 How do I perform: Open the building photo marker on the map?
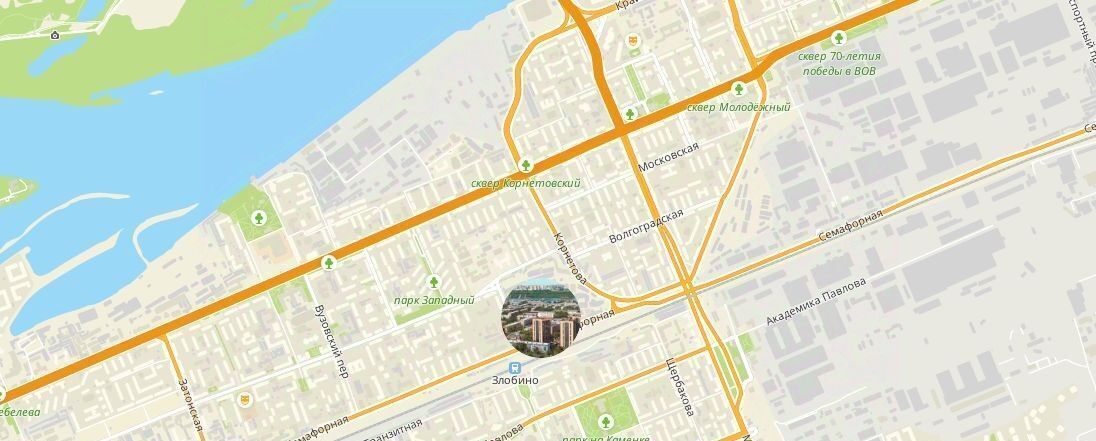coord(540,319)
